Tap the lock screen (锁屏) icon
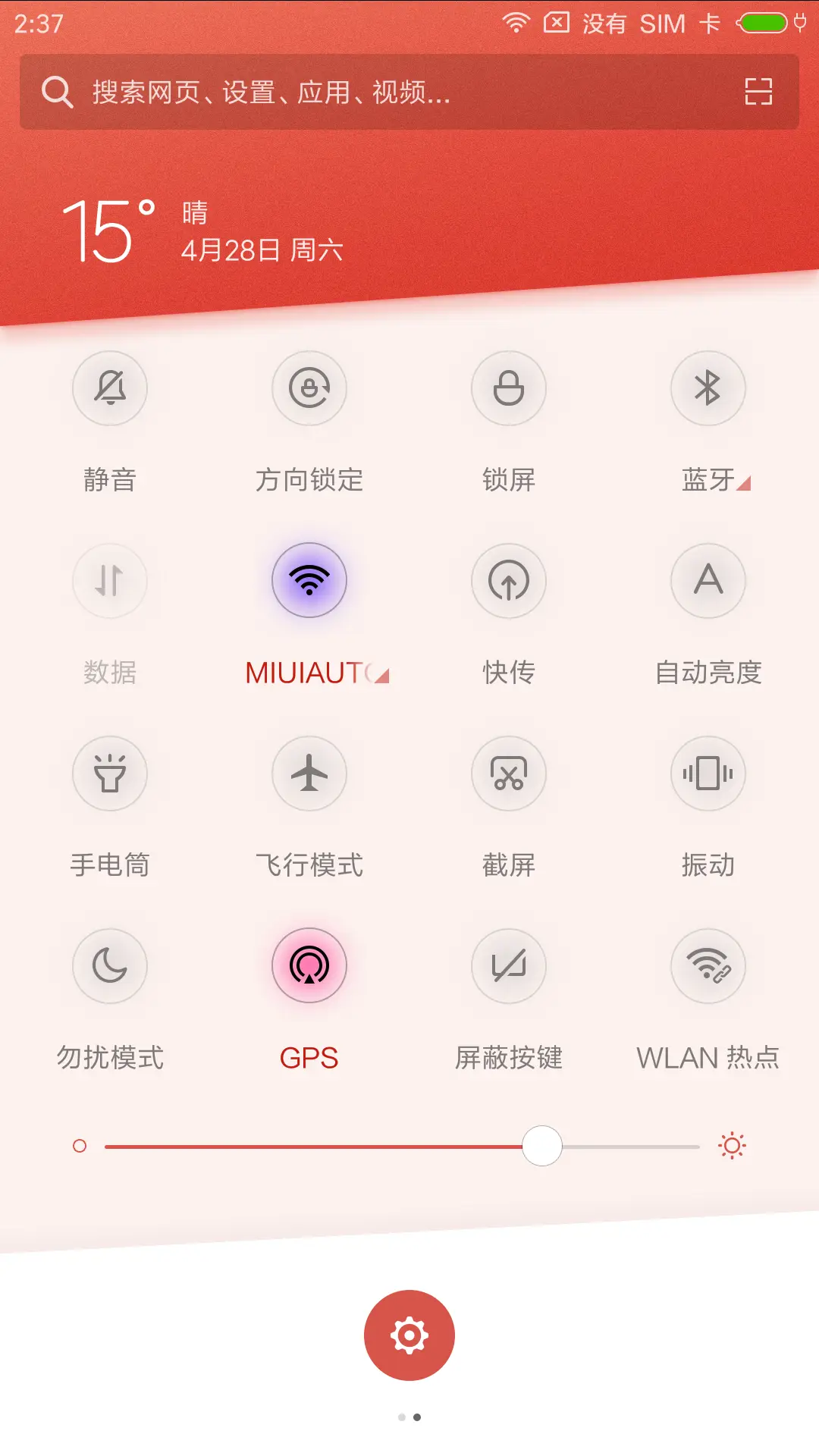The width and height of the screenshot is (819, 1456). tap(508, 388)
